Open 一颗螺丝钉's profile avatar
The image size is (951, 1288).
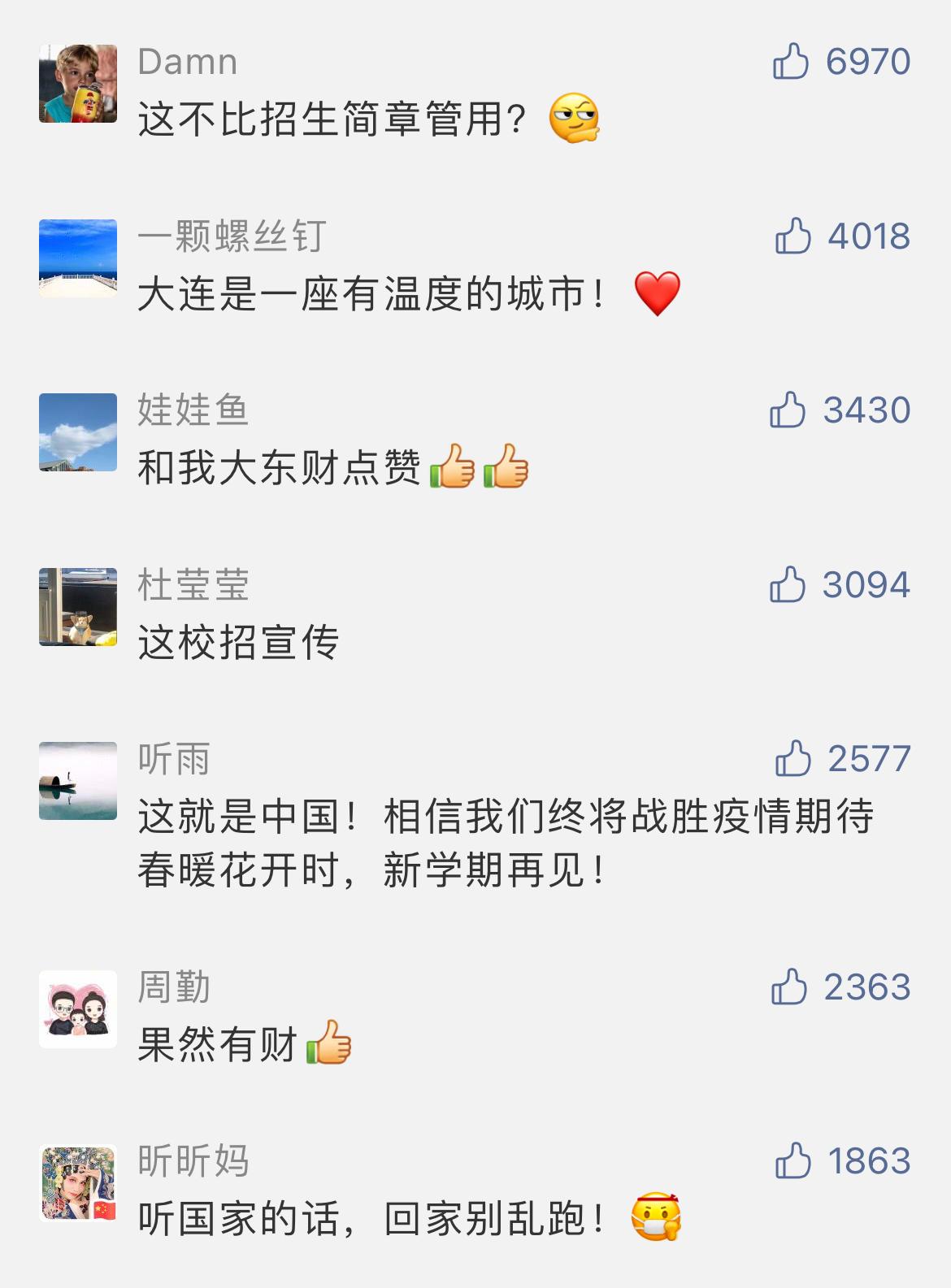click(x=78, y=258)
